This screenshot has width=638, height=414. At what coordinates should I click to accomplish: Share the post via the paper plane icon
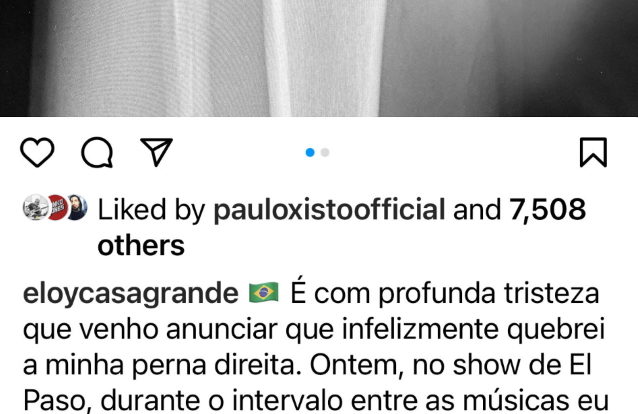[156, 152]
